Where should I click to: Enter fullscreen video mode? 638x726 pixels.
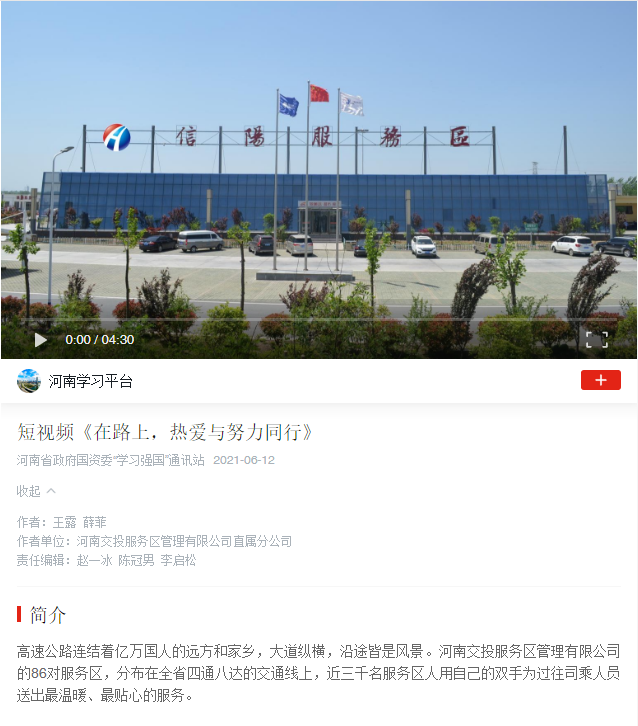coord(596,340)
